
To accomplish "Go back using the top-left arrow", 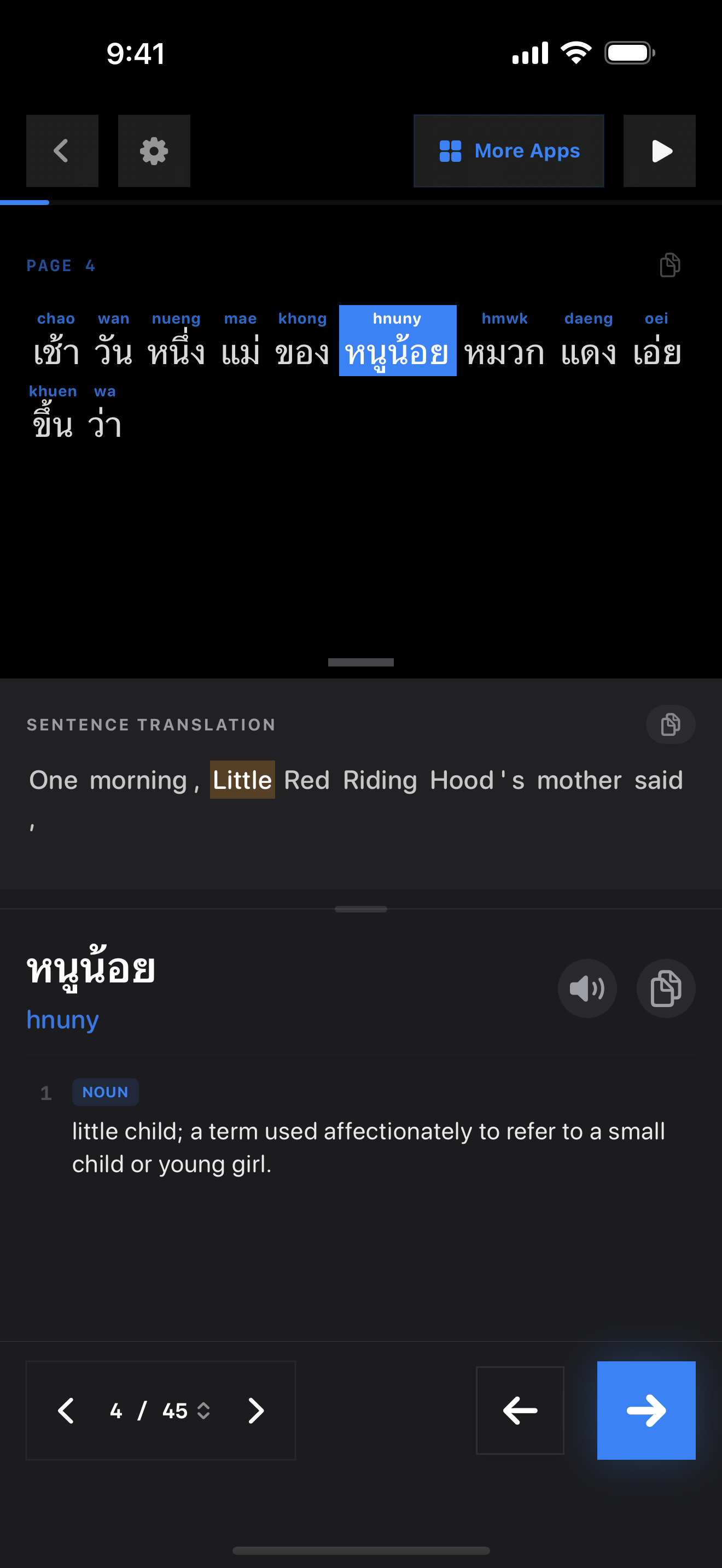I will tap(62, 151).
